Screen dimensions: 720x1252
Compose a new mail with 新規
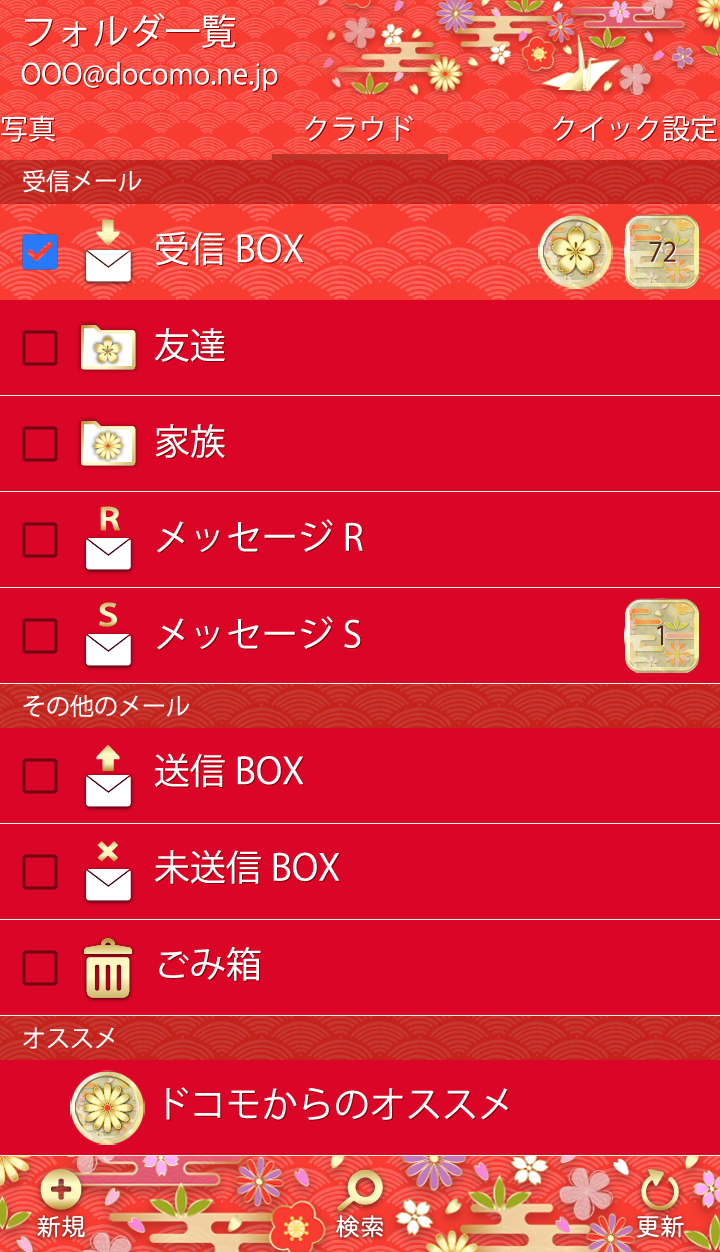[61, 1205]
